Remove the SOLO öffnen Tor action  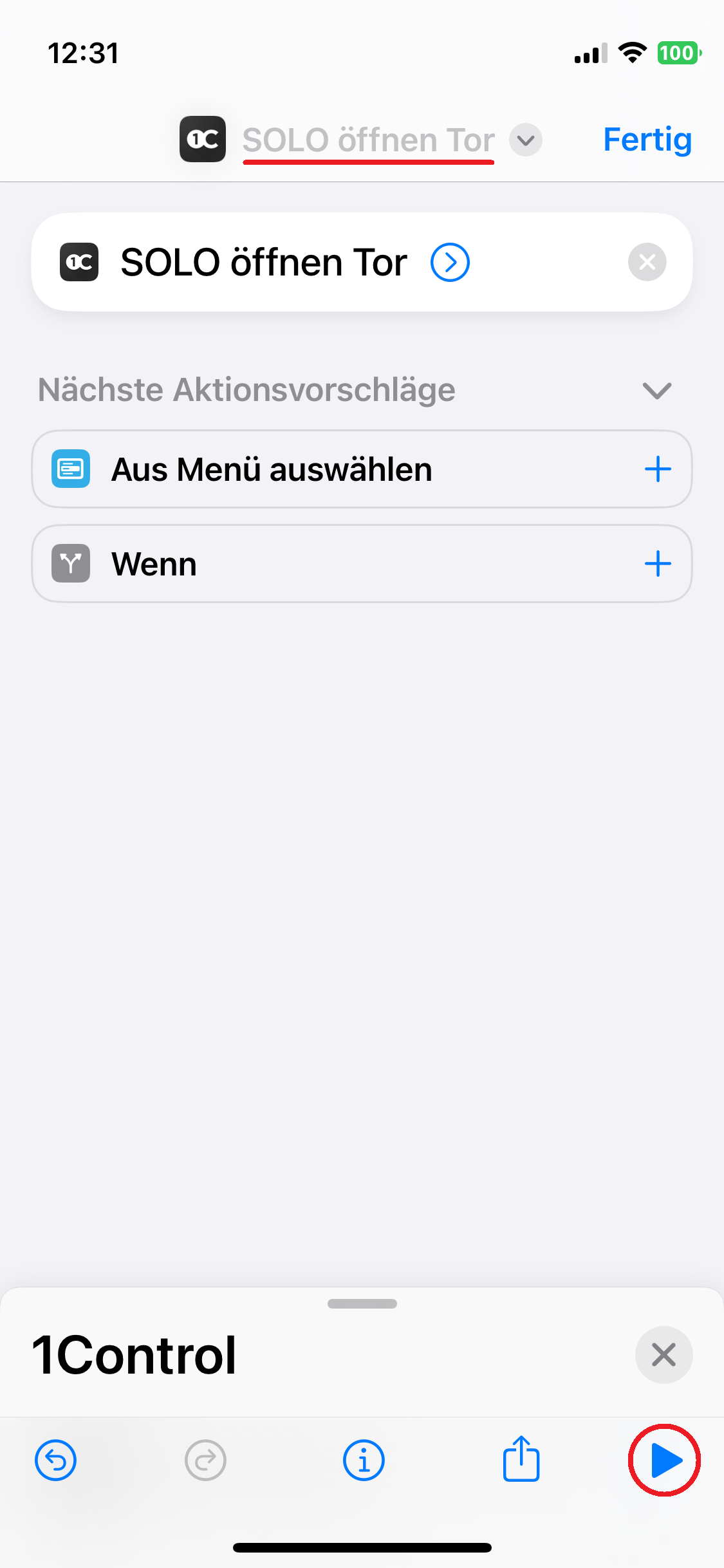point(647,263)
